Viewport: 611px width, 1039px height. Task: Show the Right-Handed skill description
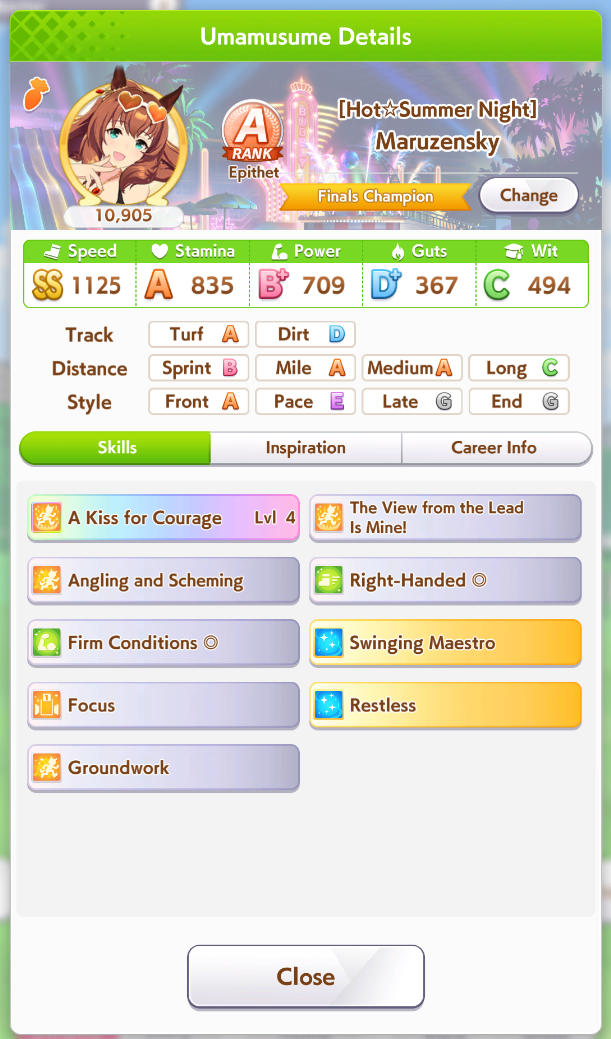pyautogui.click(x=445, y=580)
